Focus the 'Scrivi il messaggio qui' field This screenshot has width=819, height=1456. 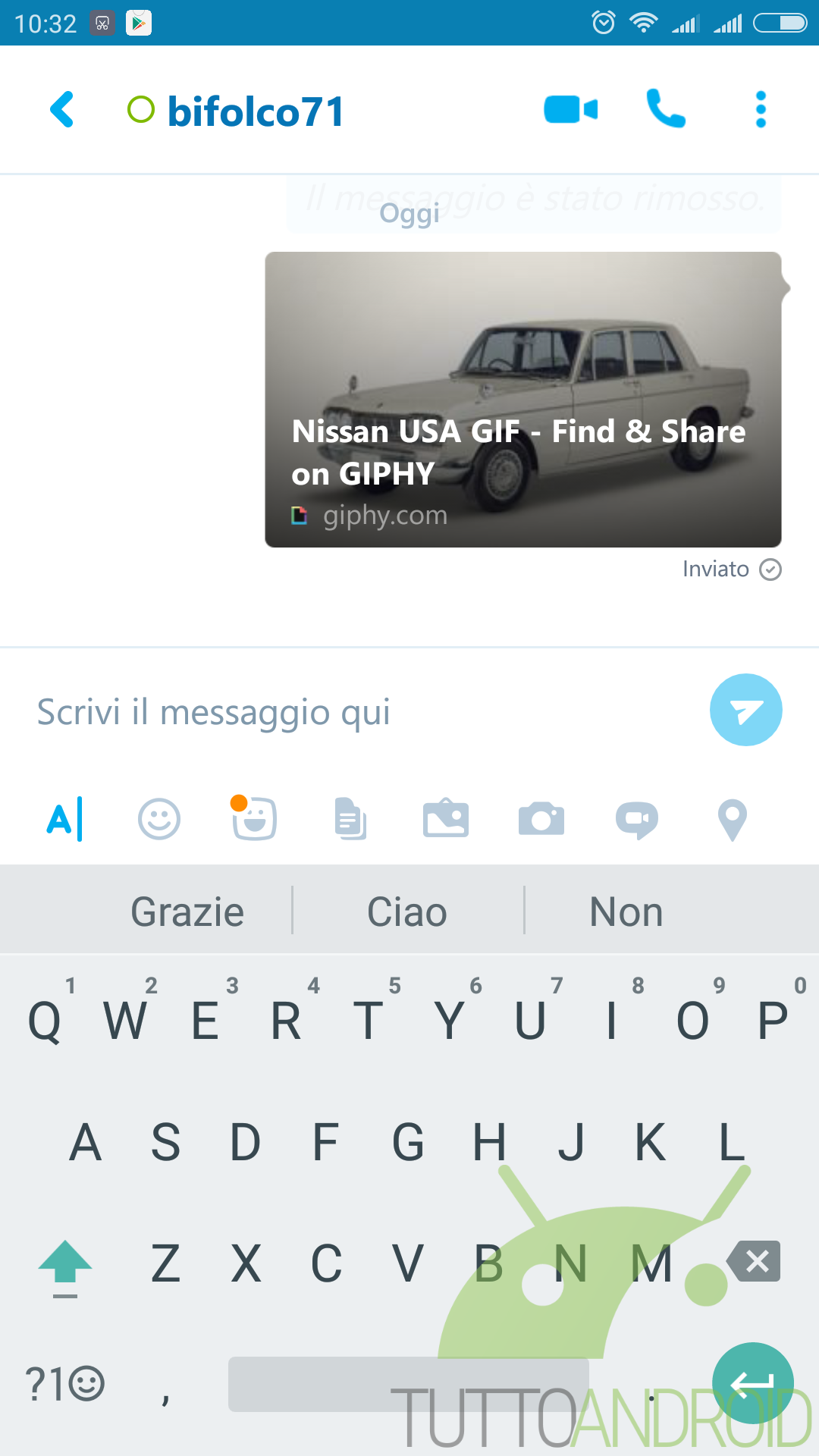pos(364,711)
